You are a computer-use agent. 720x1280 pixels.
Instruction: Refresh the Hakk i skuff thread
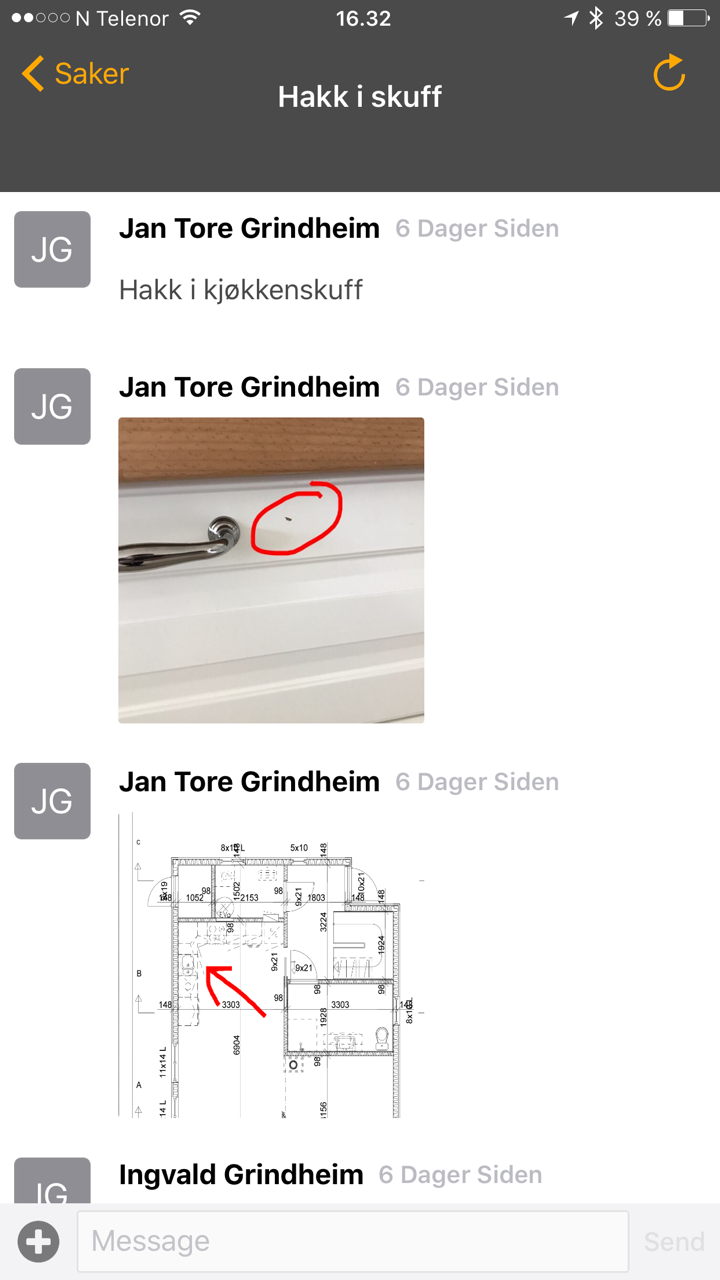[669, 74]
